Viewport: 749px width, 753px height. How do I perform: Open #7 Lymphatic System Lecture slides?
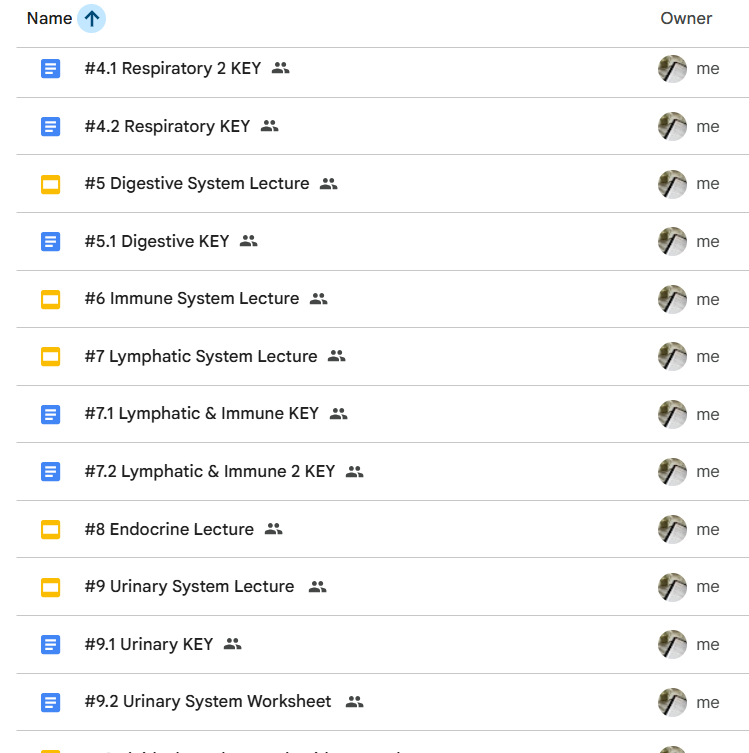(x=200, y=356)
